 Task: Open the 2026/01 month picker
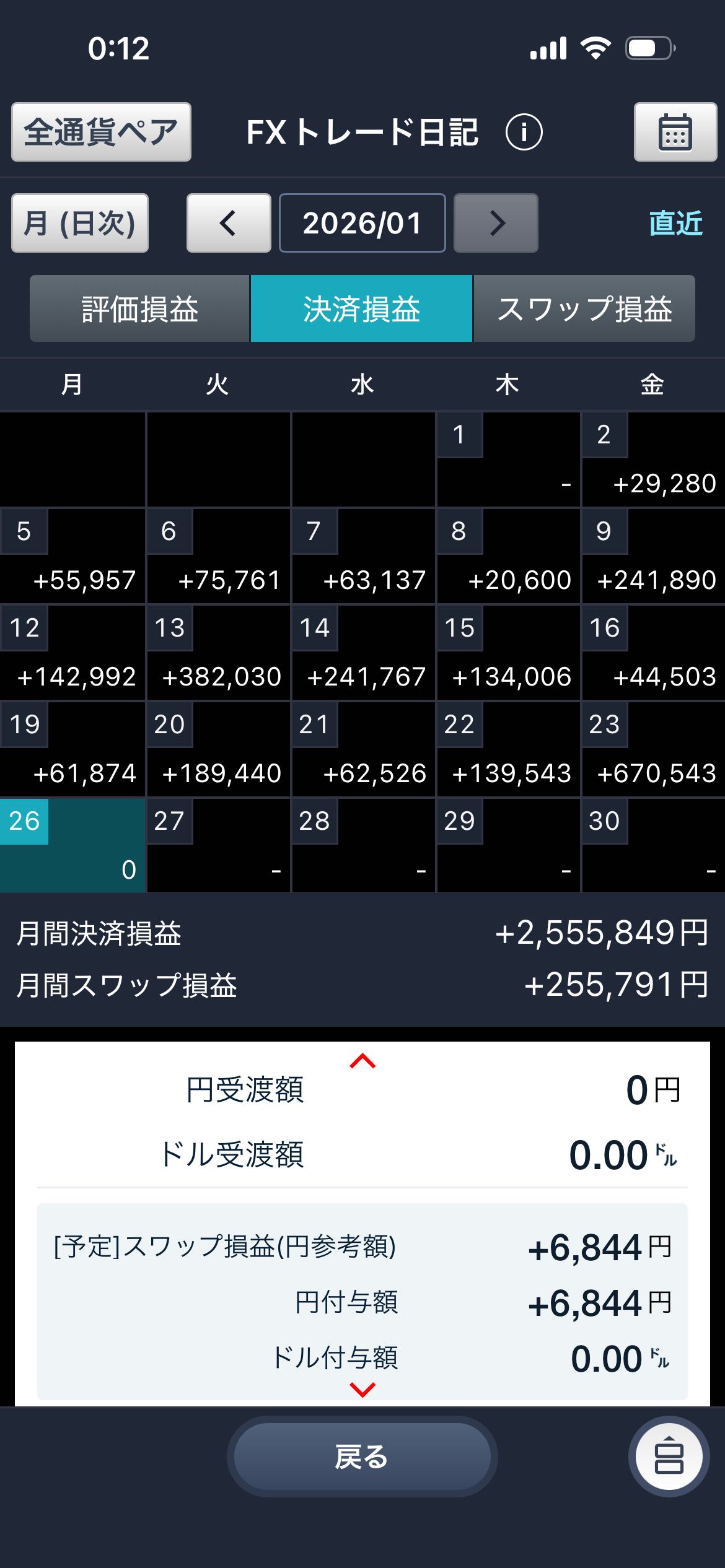click(362, 223)
